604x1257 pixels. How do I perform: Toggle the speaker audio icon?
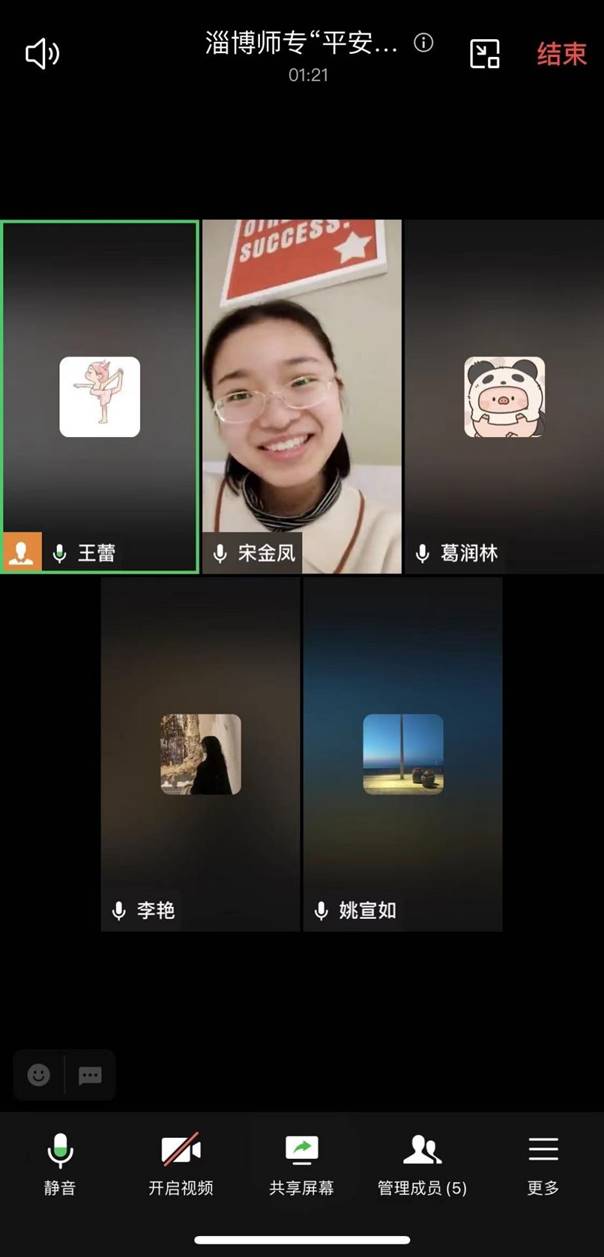pyautogui.click(x=42, y=54)
